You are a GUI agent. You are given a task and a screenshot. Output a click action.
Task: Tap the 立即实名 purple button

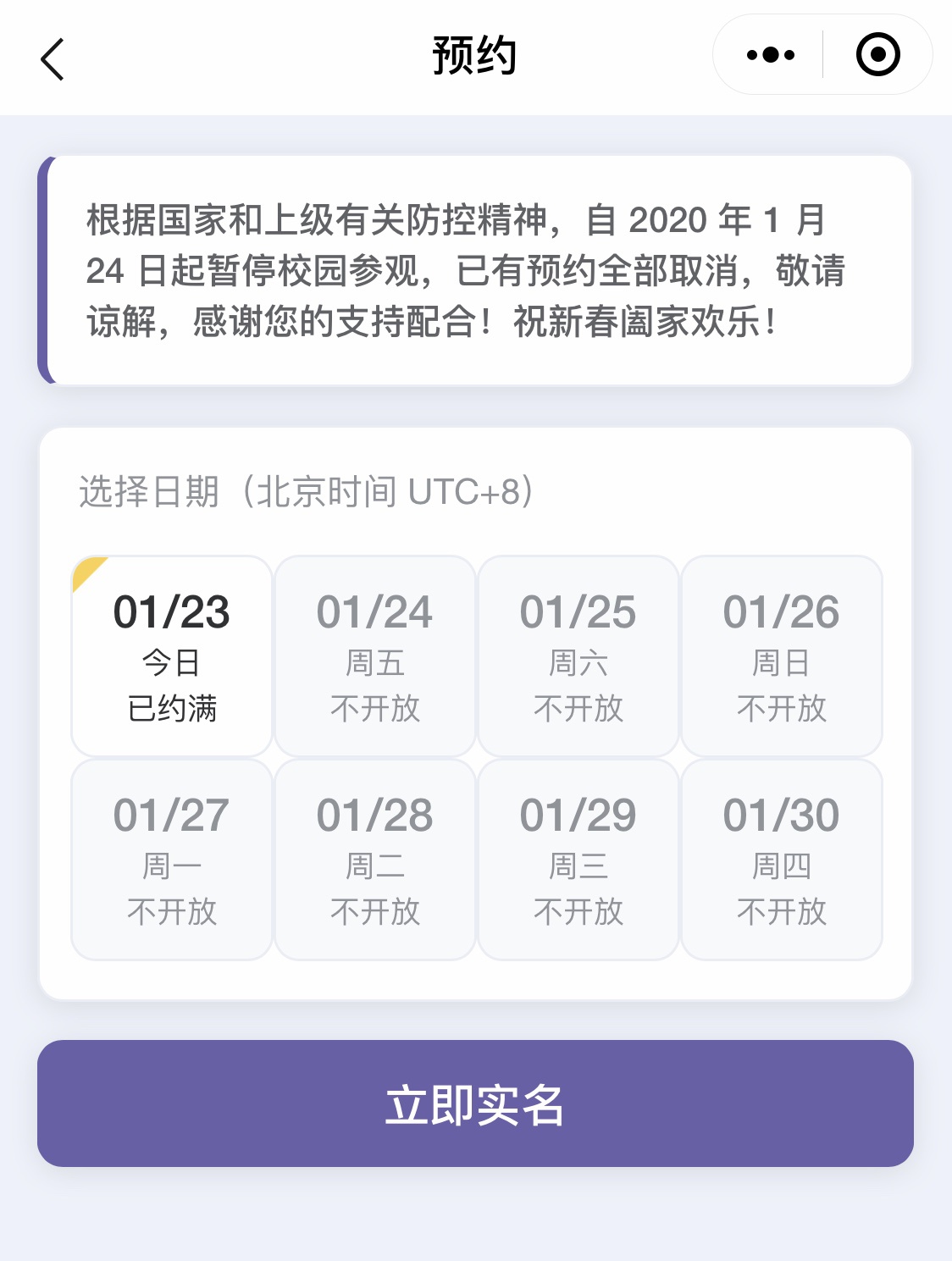476,1107
